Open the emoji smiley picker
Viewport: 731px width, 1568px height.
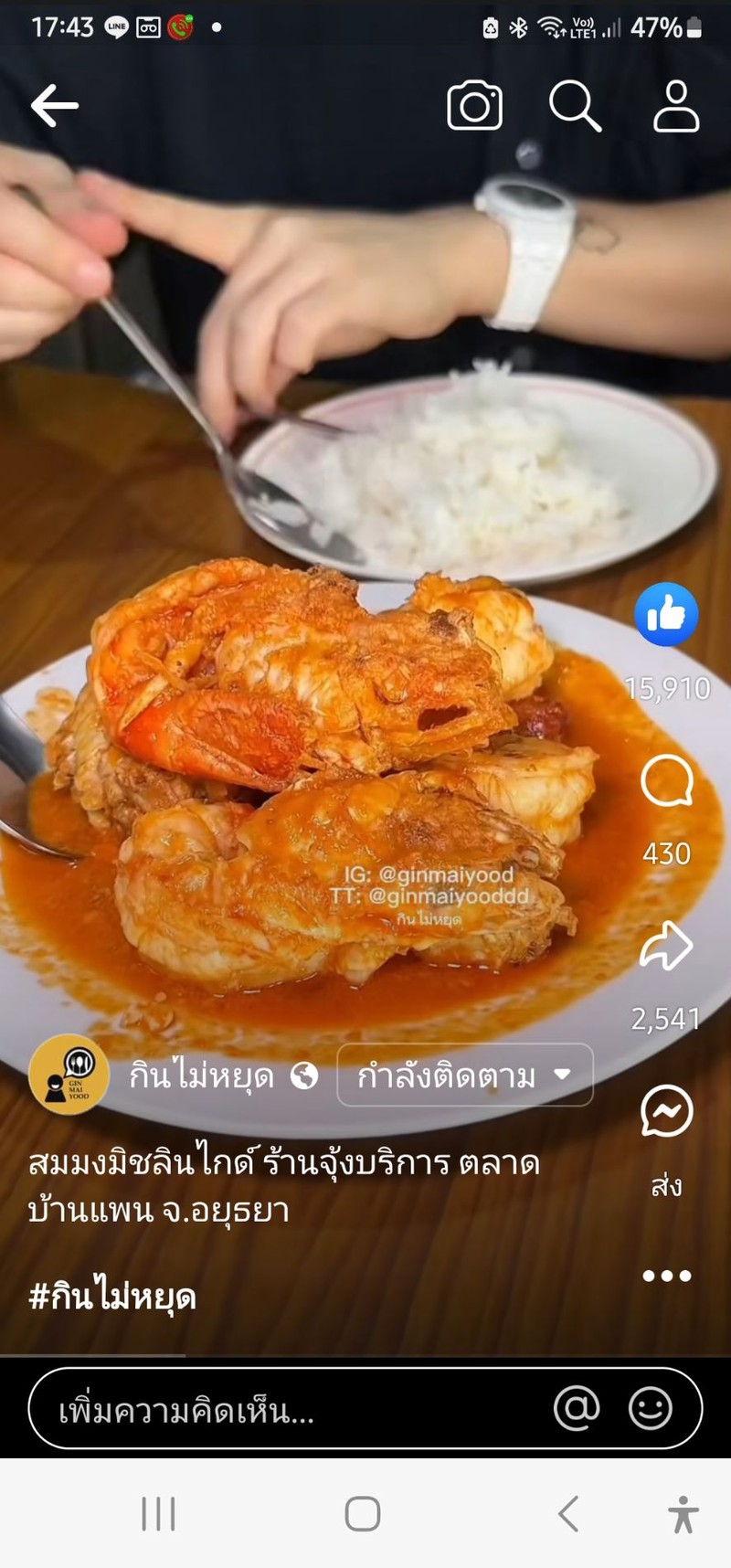coord(651,1408)
